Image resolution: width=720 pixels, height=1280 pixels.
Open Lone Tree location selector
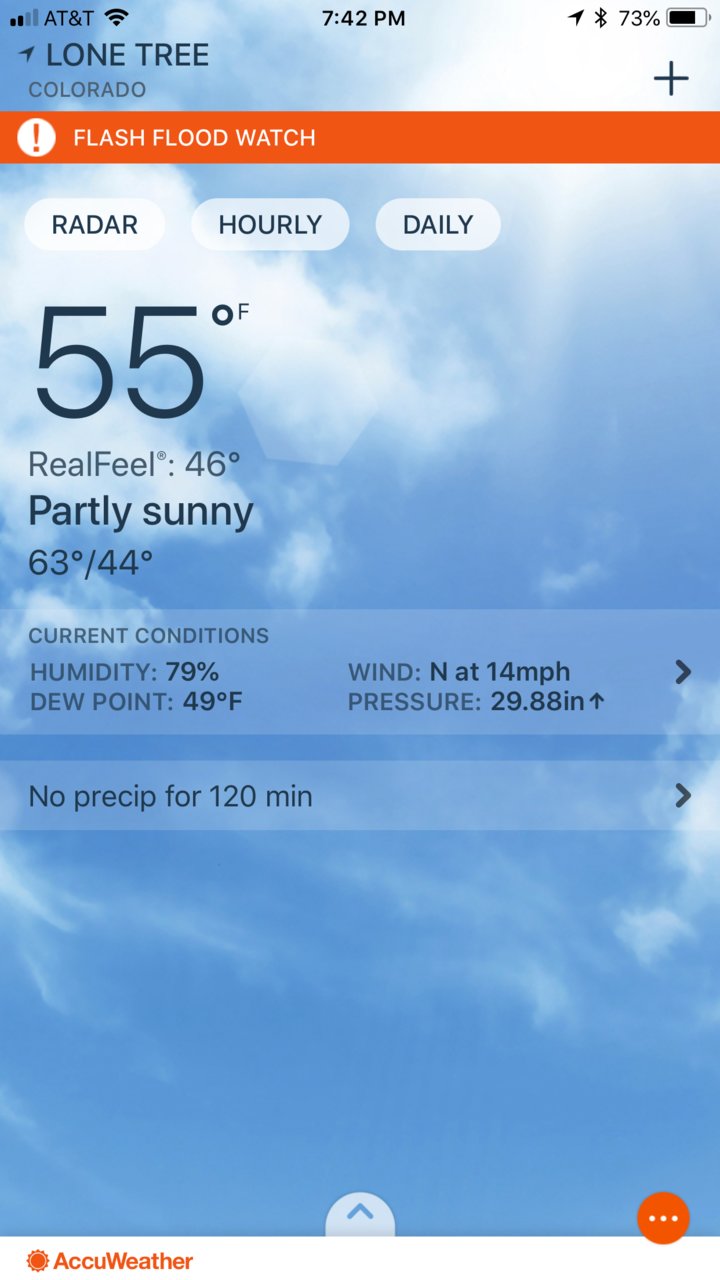(115, 56)
